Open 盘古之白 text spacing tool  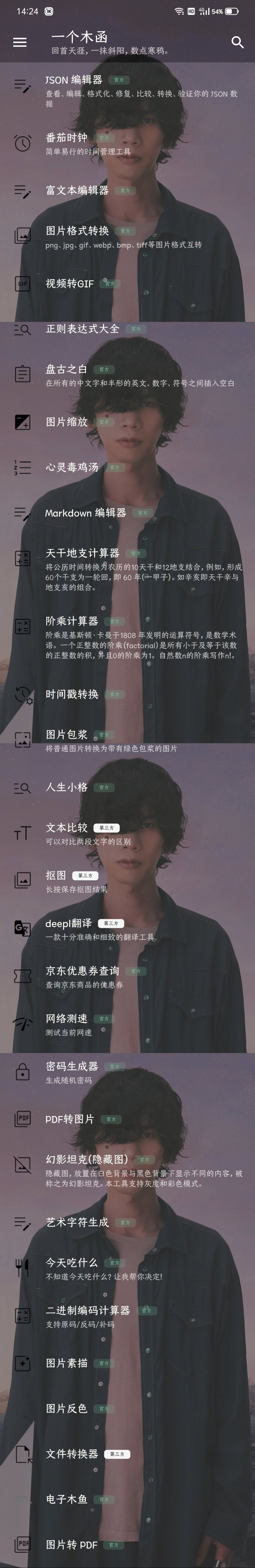(67, 369)
